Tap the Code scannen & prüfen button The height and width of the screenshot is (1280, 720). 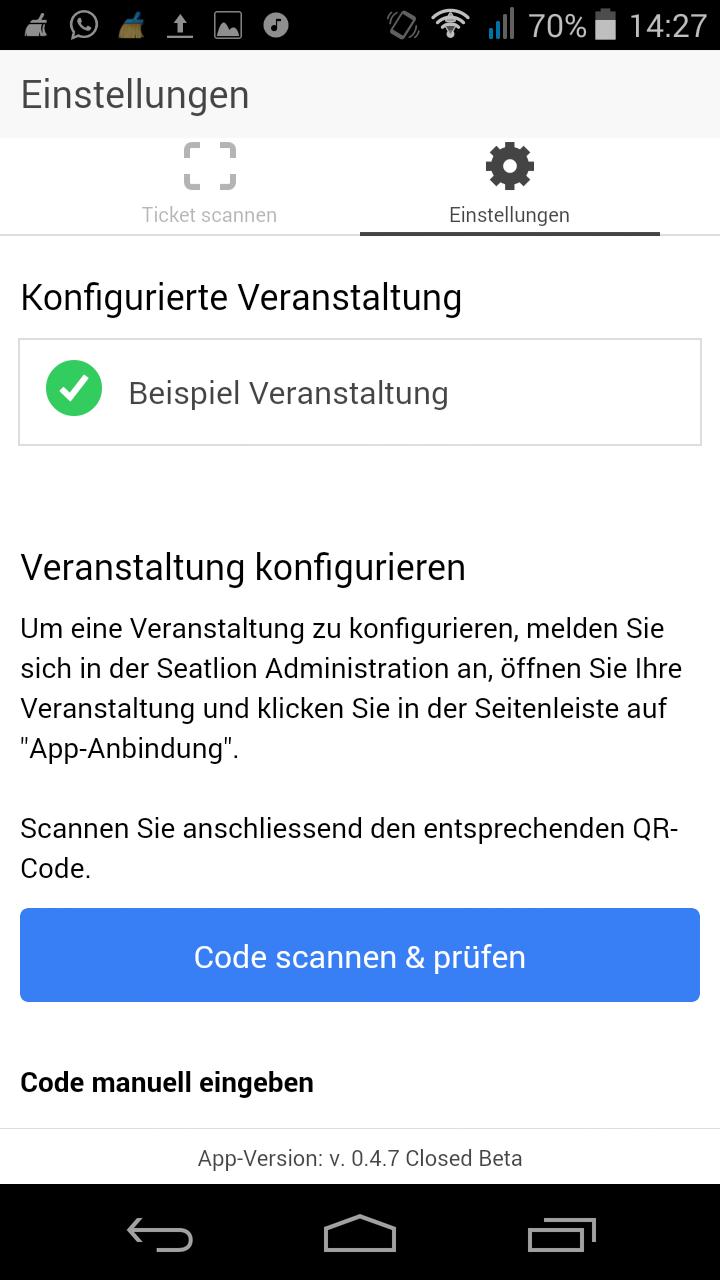pos(360,956)
